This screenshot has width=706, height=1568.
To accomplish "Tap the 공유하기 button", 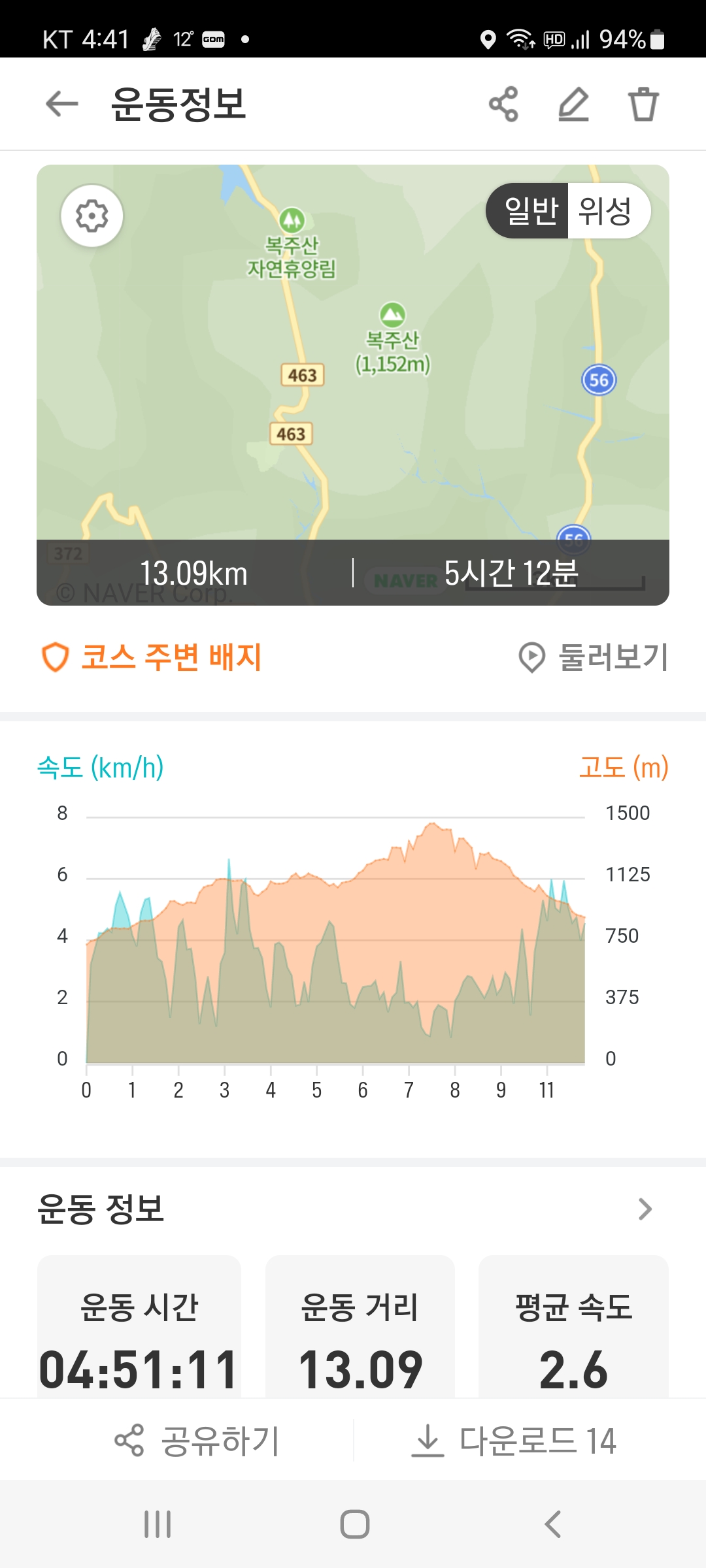I will tap(197, 1441).
